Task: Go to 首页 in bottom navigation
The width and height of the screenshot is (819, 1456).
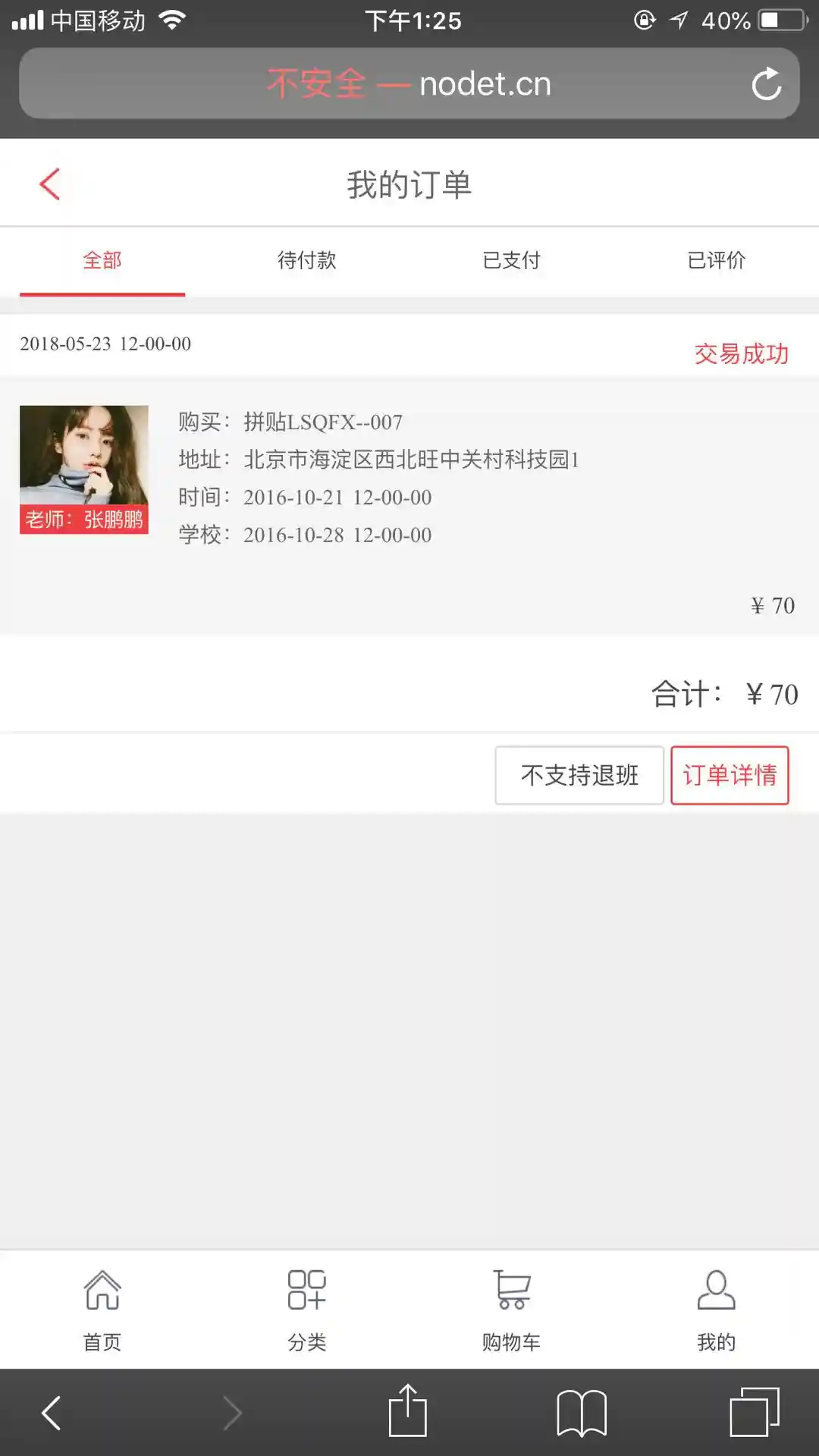Action: point(102,1310)
